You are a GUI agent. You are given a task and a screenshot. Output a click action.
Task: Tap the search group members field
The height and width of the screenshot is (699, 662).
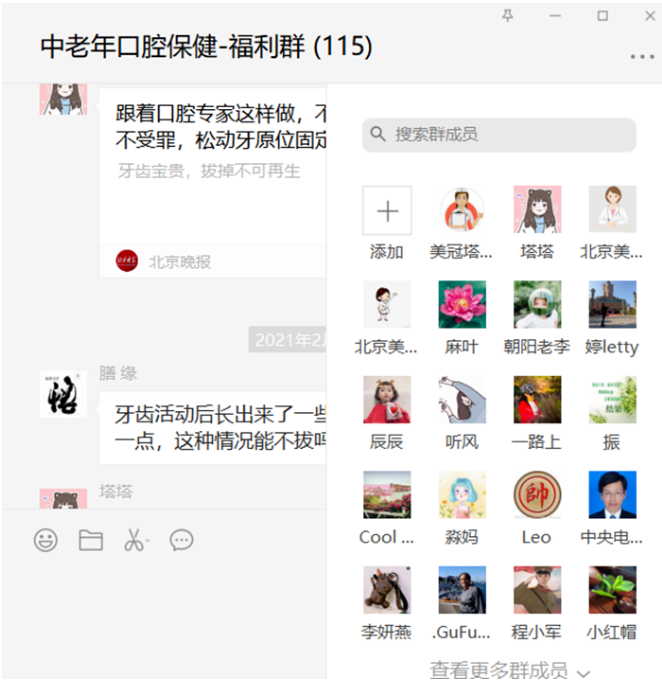point(499,135)
